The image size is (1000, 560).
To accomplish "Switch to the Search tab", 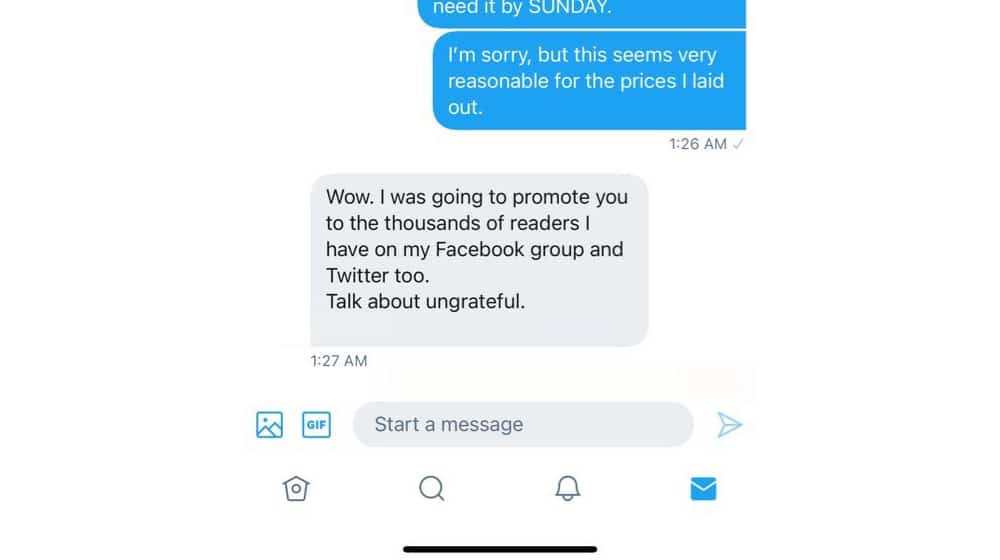I will click(432, 488).
